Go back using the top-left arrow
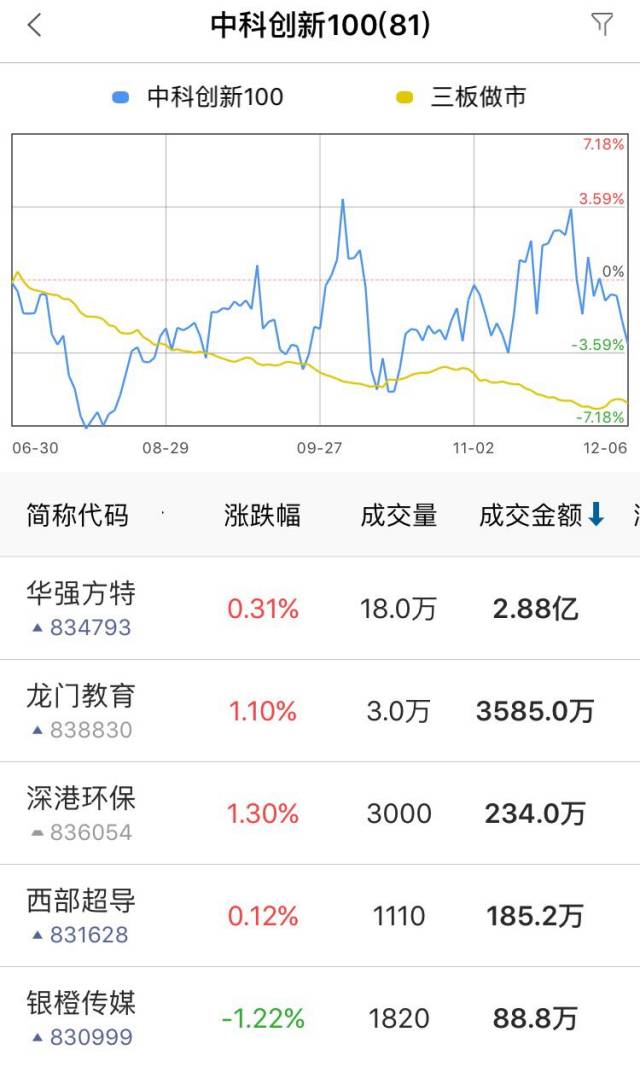The height and width of the screenshot is (1067, 640). click(35, 26)
